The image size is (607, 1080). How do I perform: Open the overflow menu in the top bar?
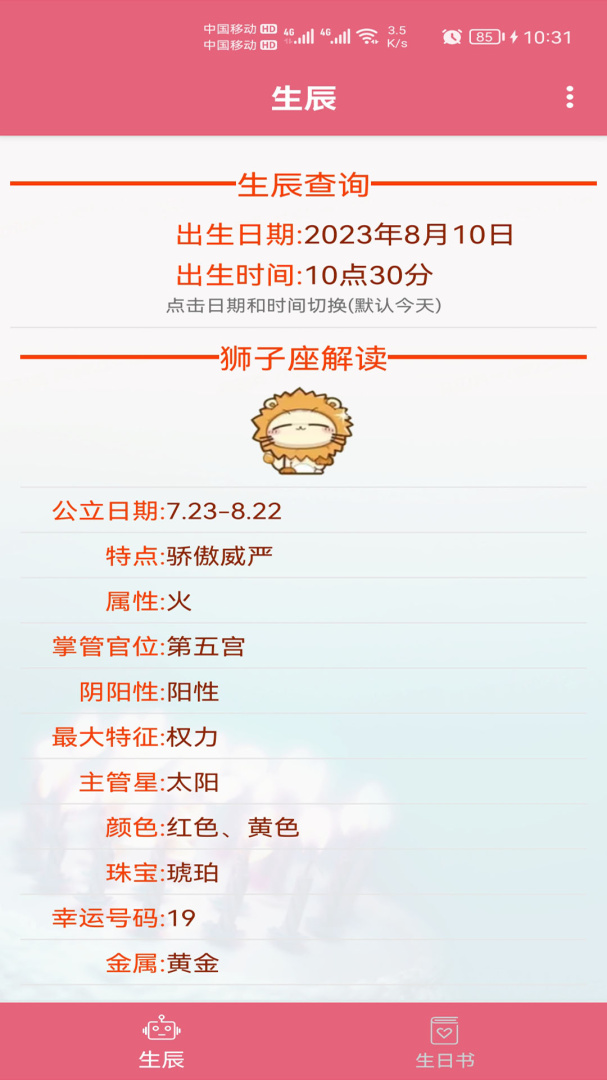tap(569, 97)
